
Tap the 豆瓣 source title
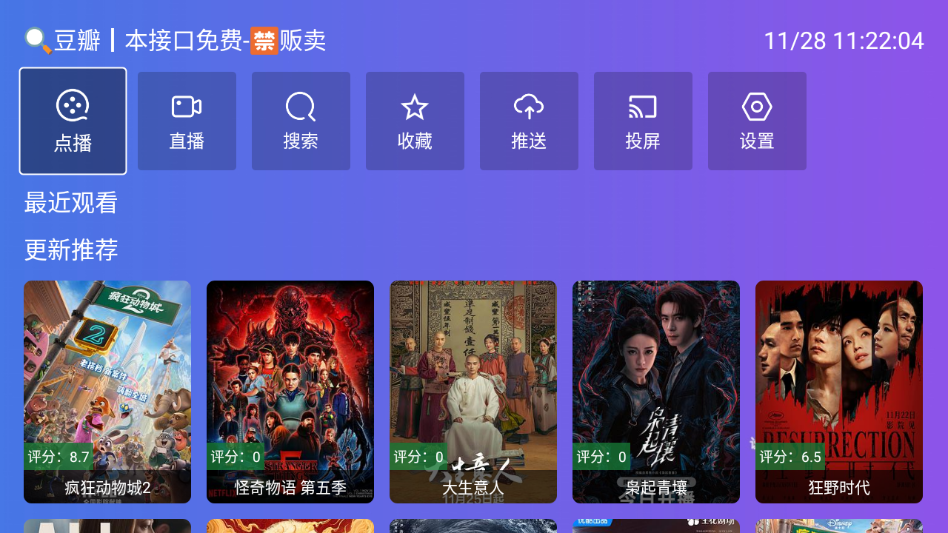click(77, 41)
